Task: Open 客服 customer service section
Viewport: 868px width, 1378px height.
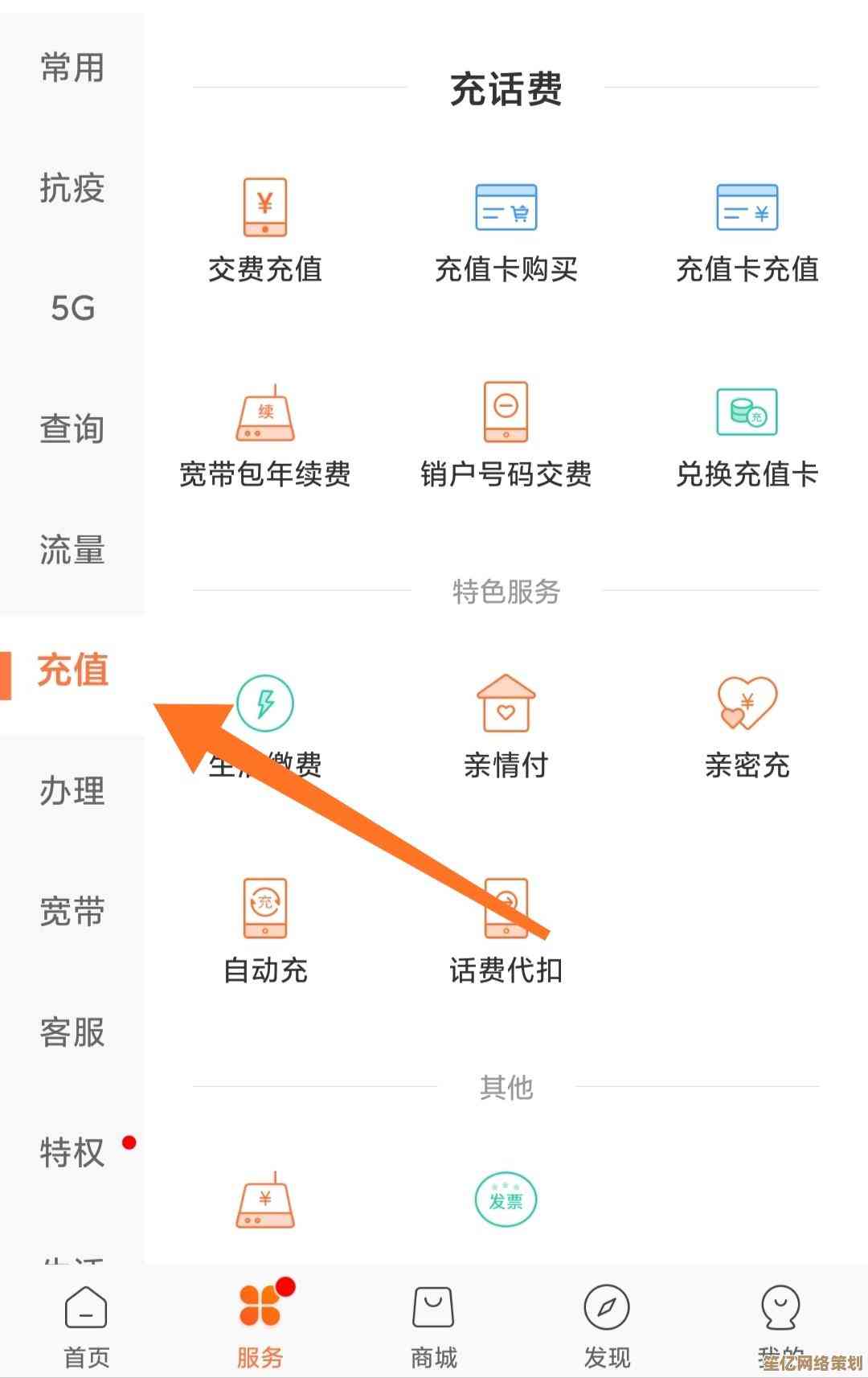Action: click(72, 1033)
